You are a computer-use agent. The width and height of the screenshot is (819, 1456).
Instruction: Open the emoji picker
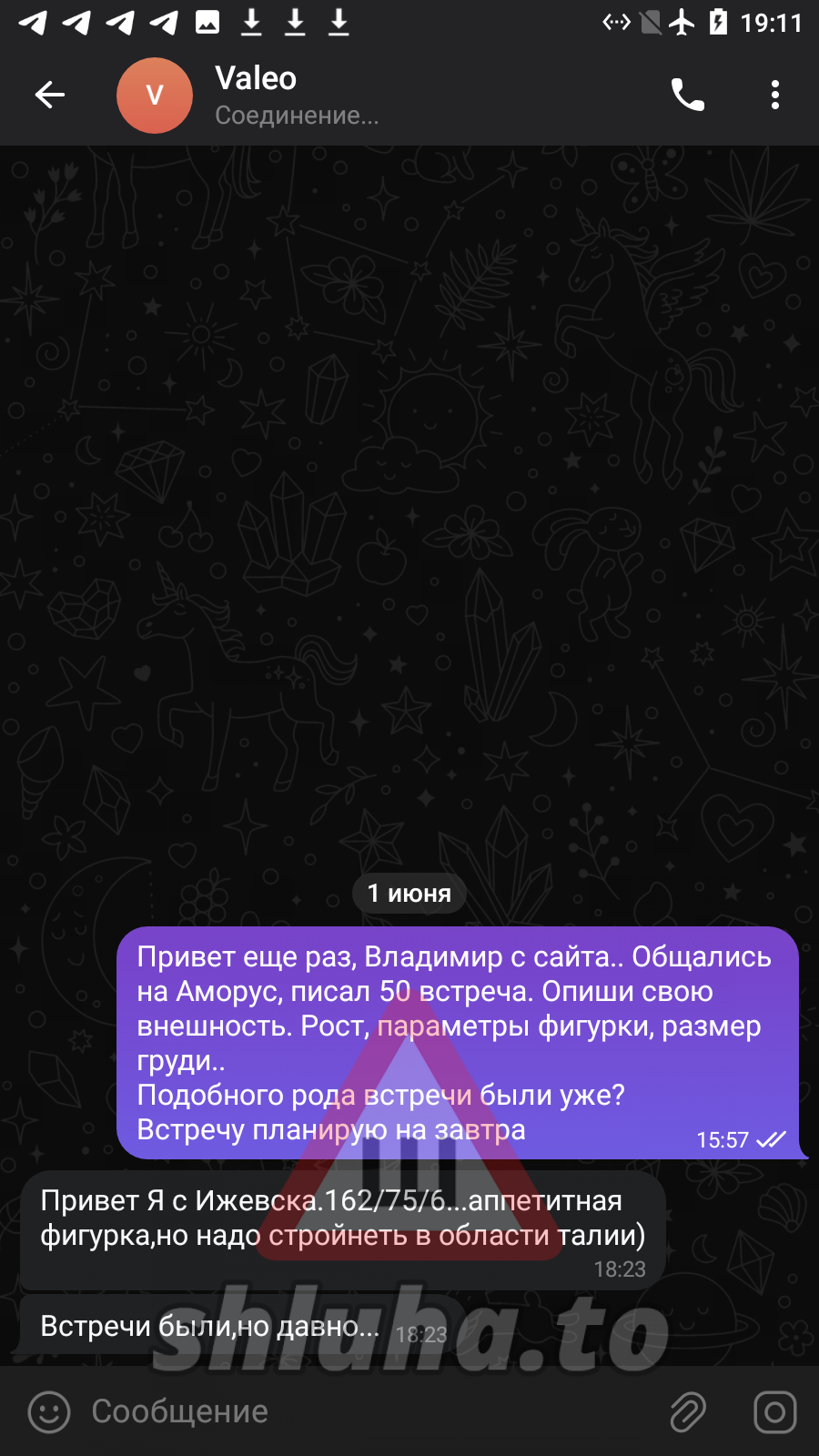pos(49,1412)
